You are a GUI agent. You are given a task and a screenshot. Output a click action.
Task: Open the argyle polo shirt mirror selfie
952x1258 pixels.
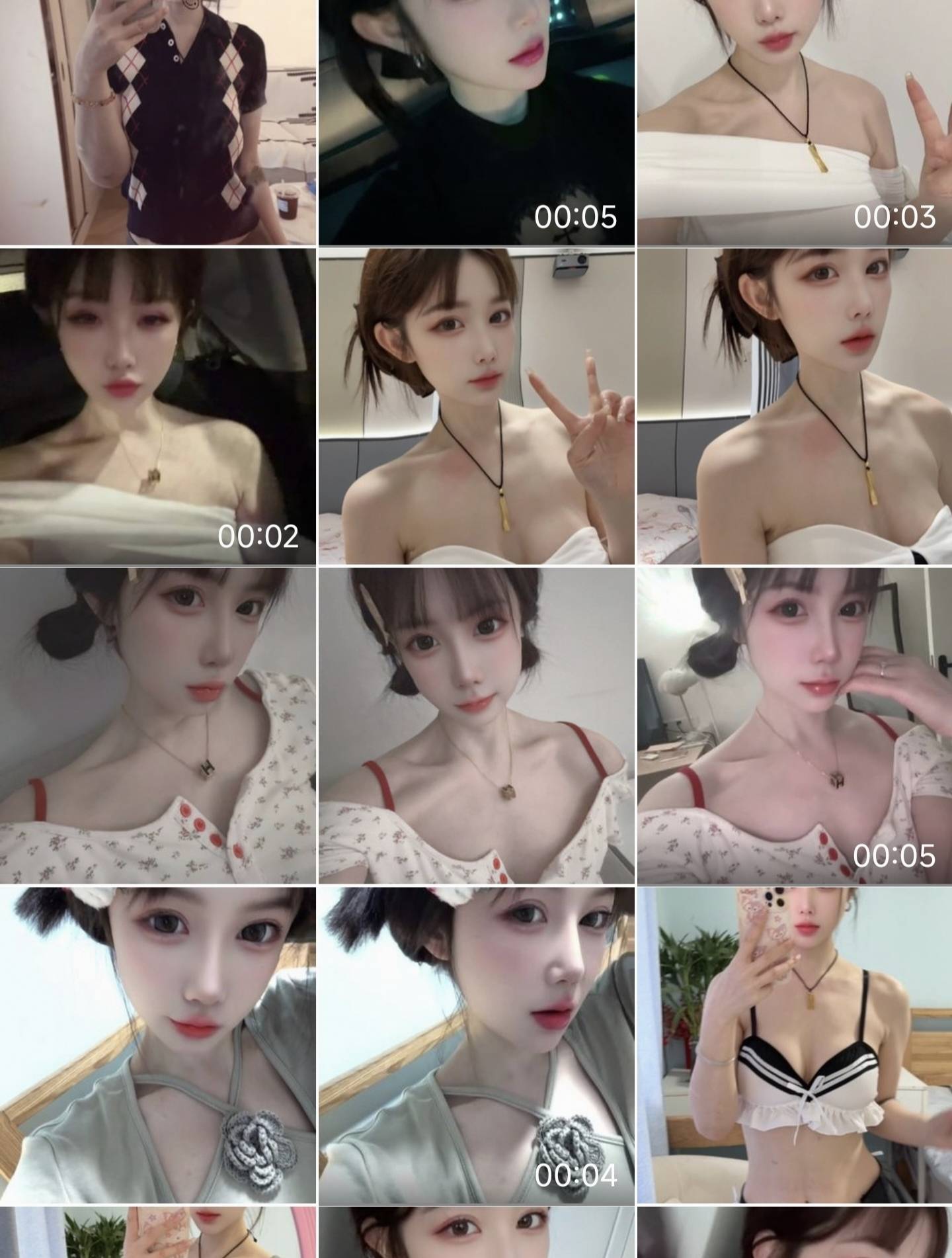(x=157, y=122)
